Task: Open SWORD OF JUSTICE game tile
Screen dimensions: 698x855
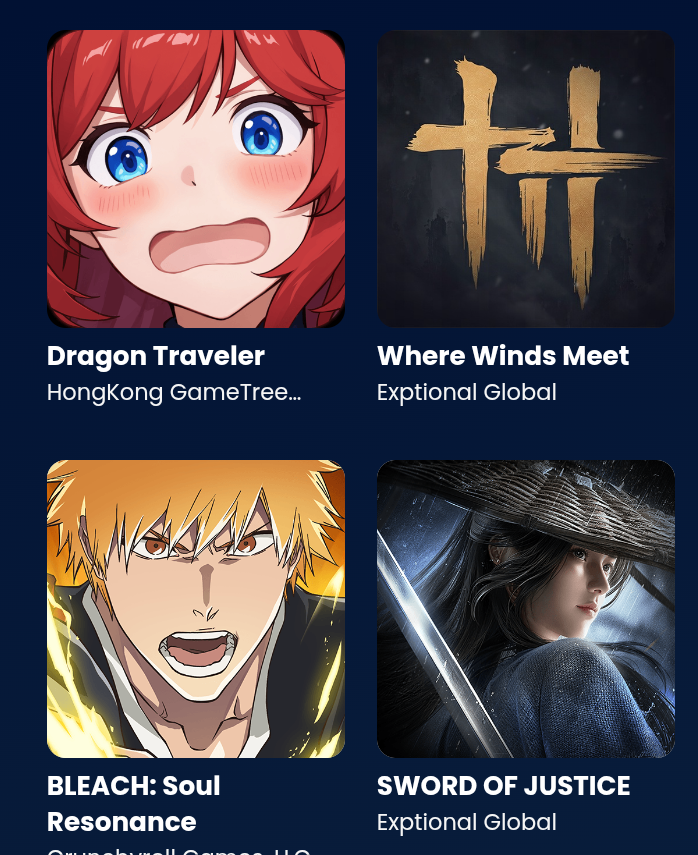Action: (525, 608)
